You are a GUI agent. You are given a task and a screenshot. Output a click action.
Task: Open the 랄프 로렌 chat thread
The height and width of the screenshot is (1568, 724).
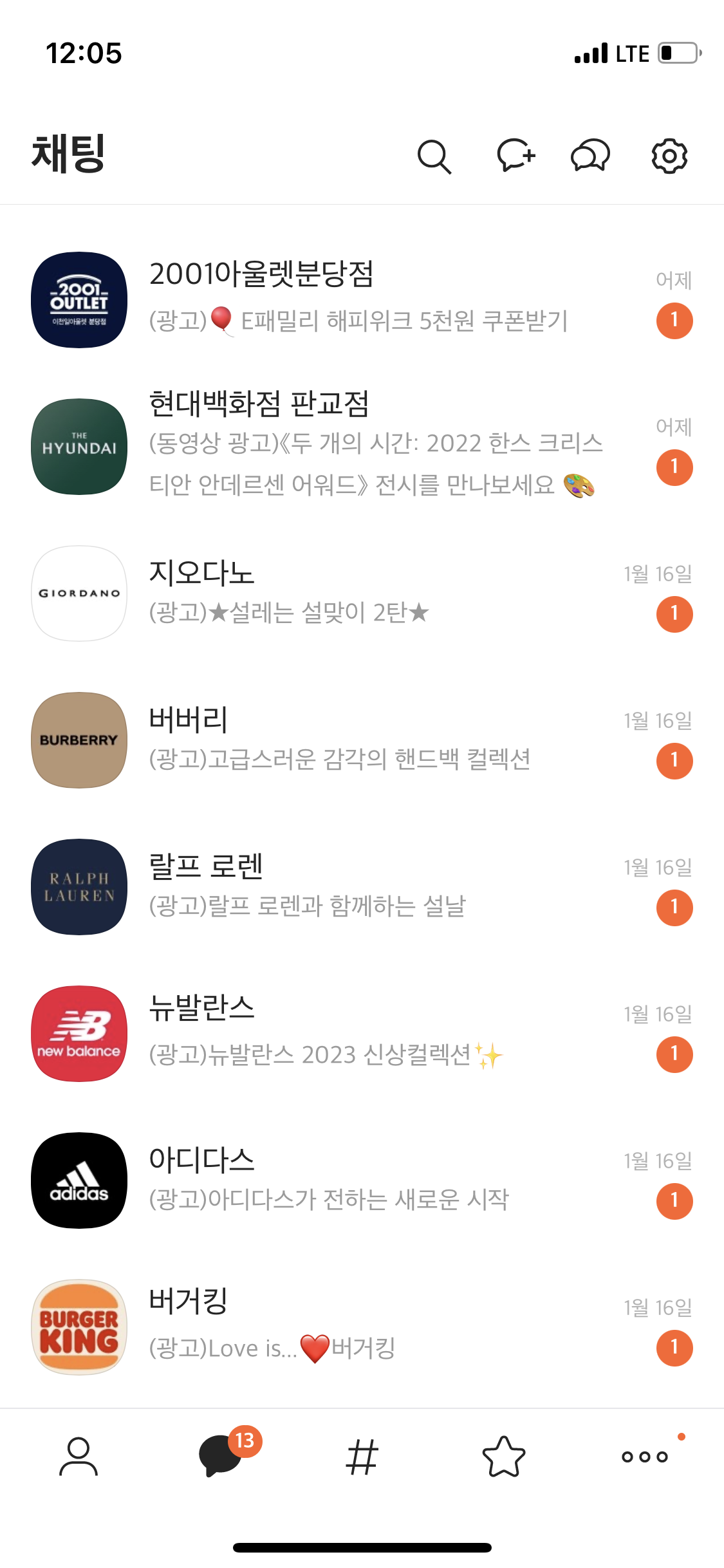[x=362, y=887]
